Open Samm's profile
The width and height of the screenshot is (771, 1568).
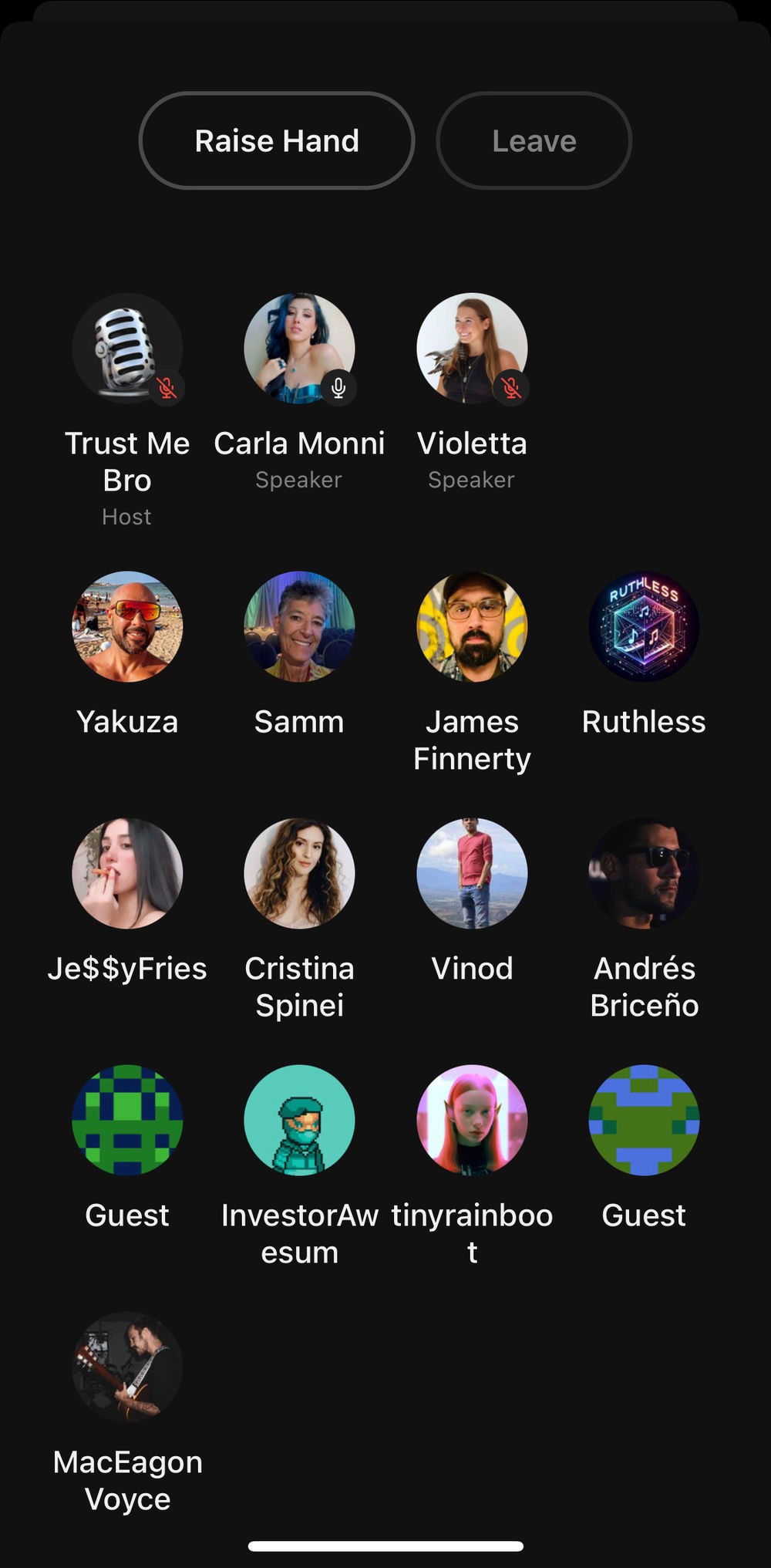299,626
